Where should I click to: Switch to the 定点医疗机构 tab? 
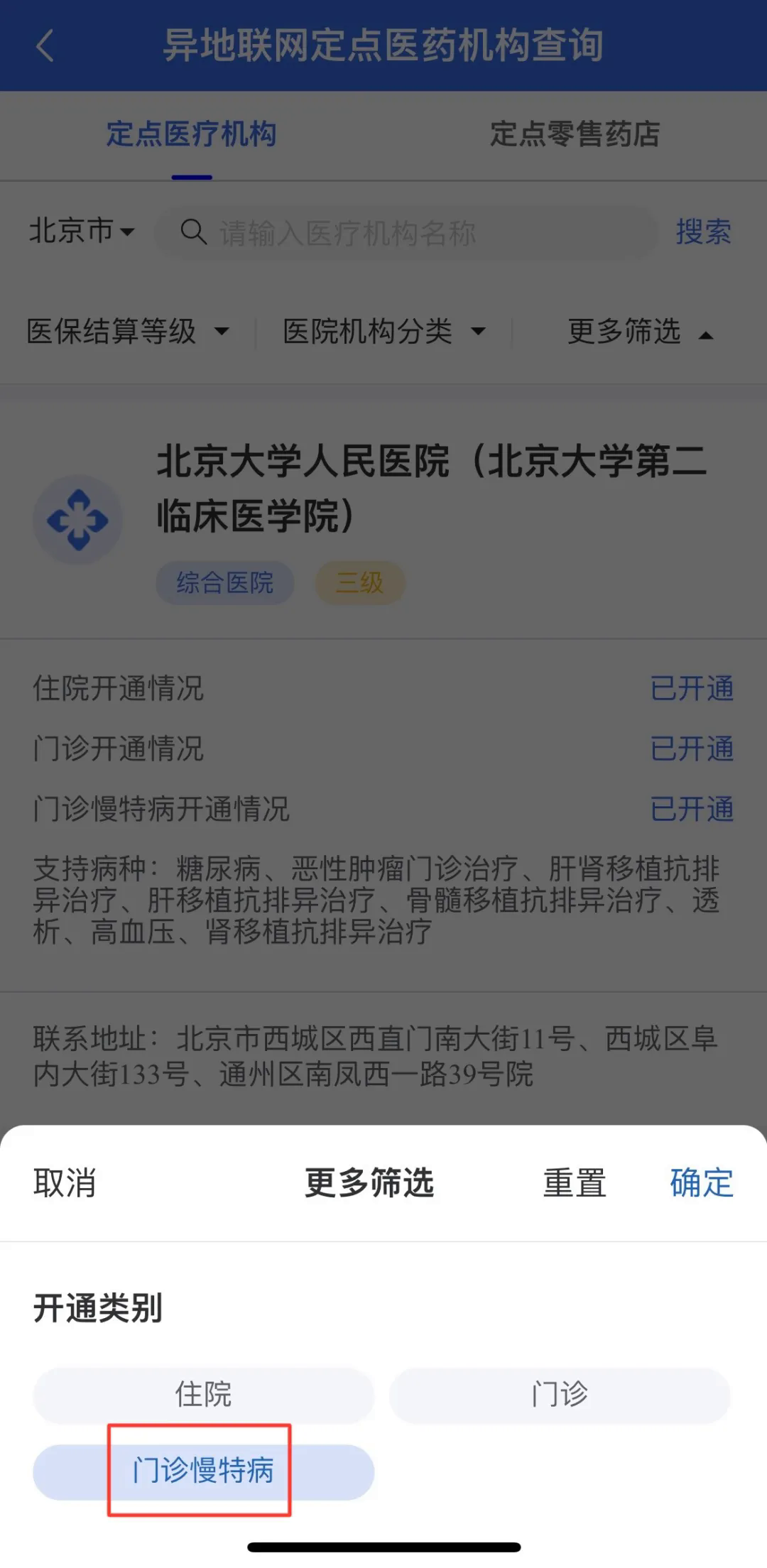click(192, 136)
